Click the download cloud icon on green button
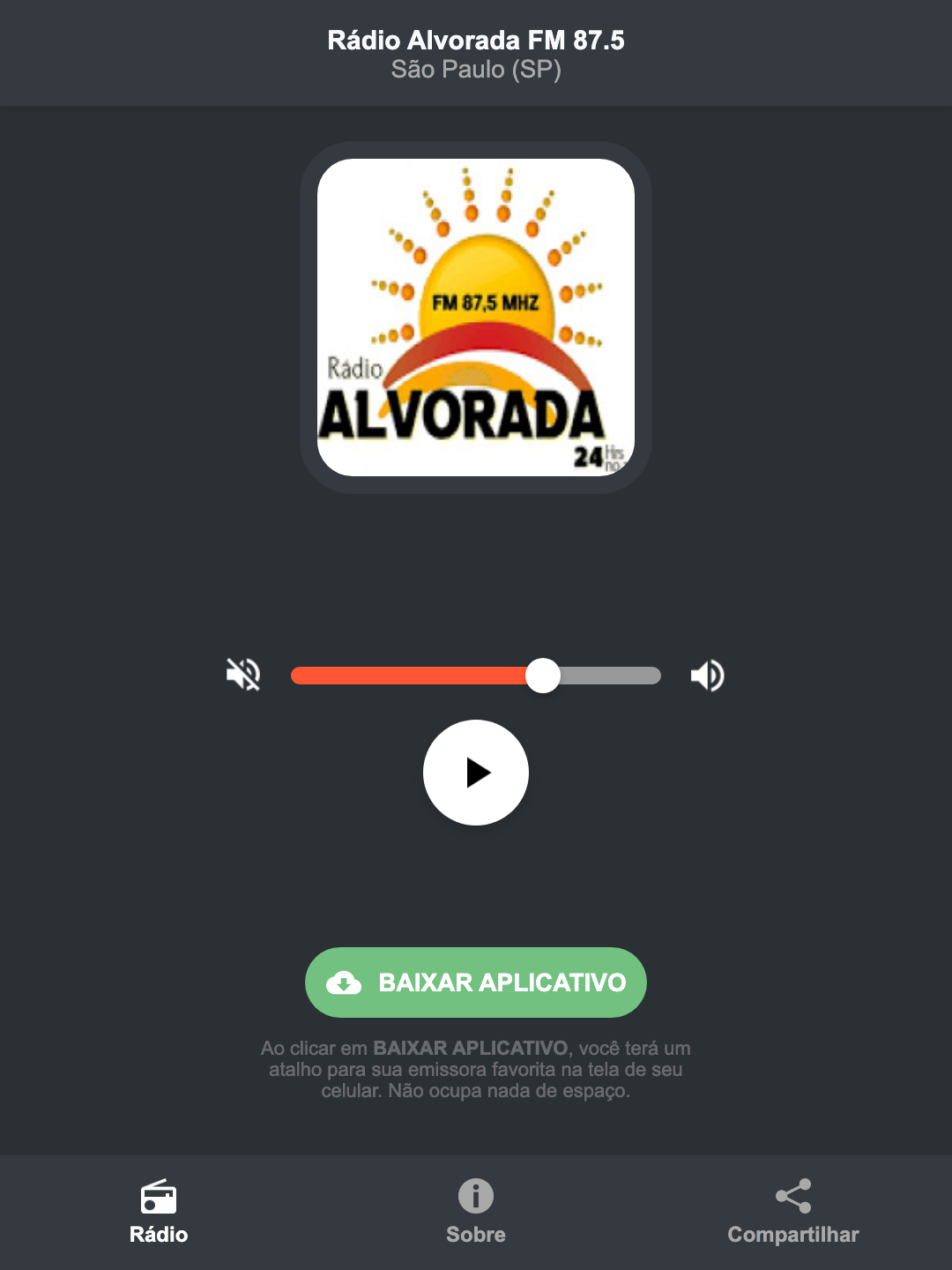 (x=346, y=982)
